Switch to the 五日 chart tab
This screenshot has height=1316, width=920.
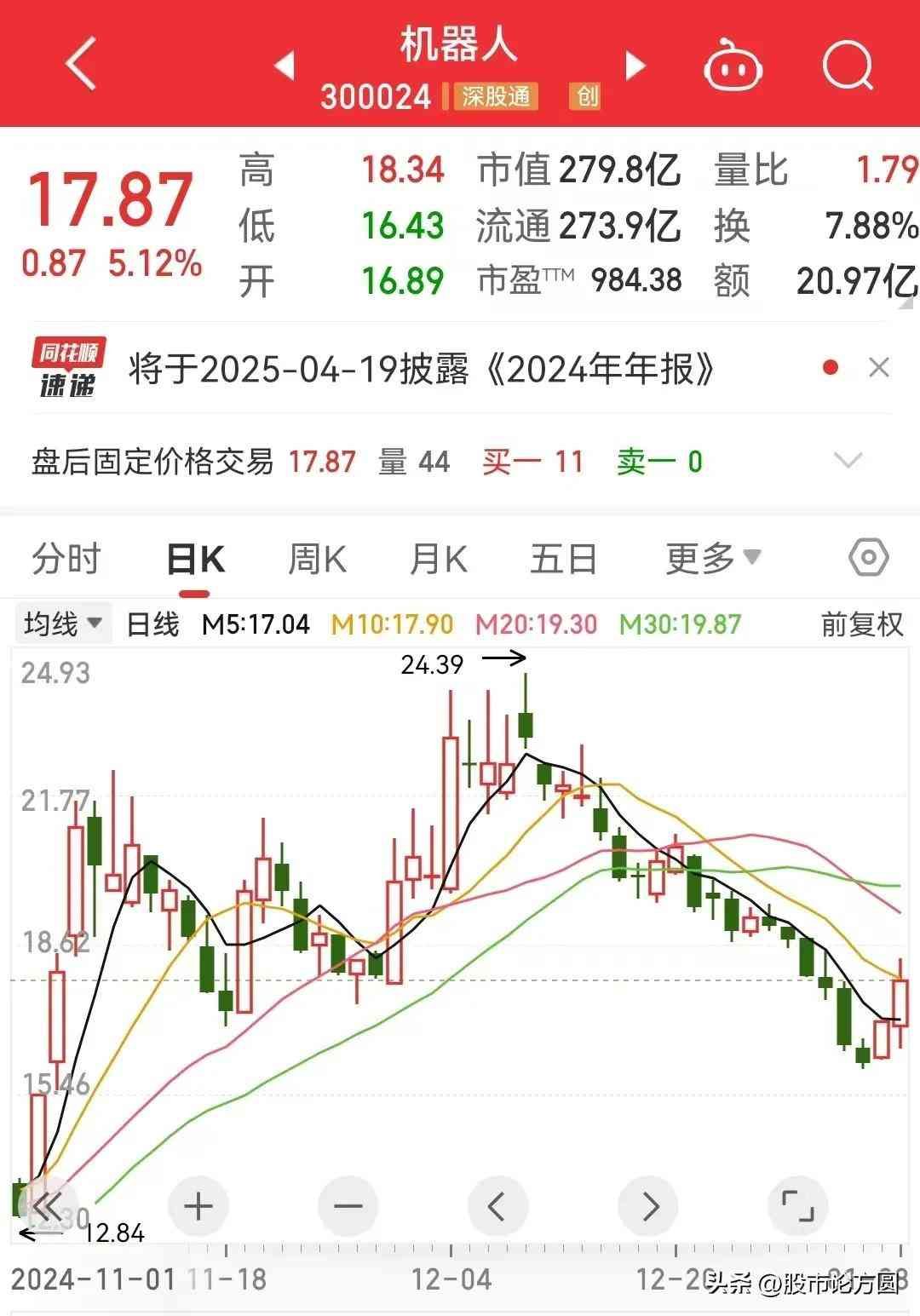click(563, 560)
